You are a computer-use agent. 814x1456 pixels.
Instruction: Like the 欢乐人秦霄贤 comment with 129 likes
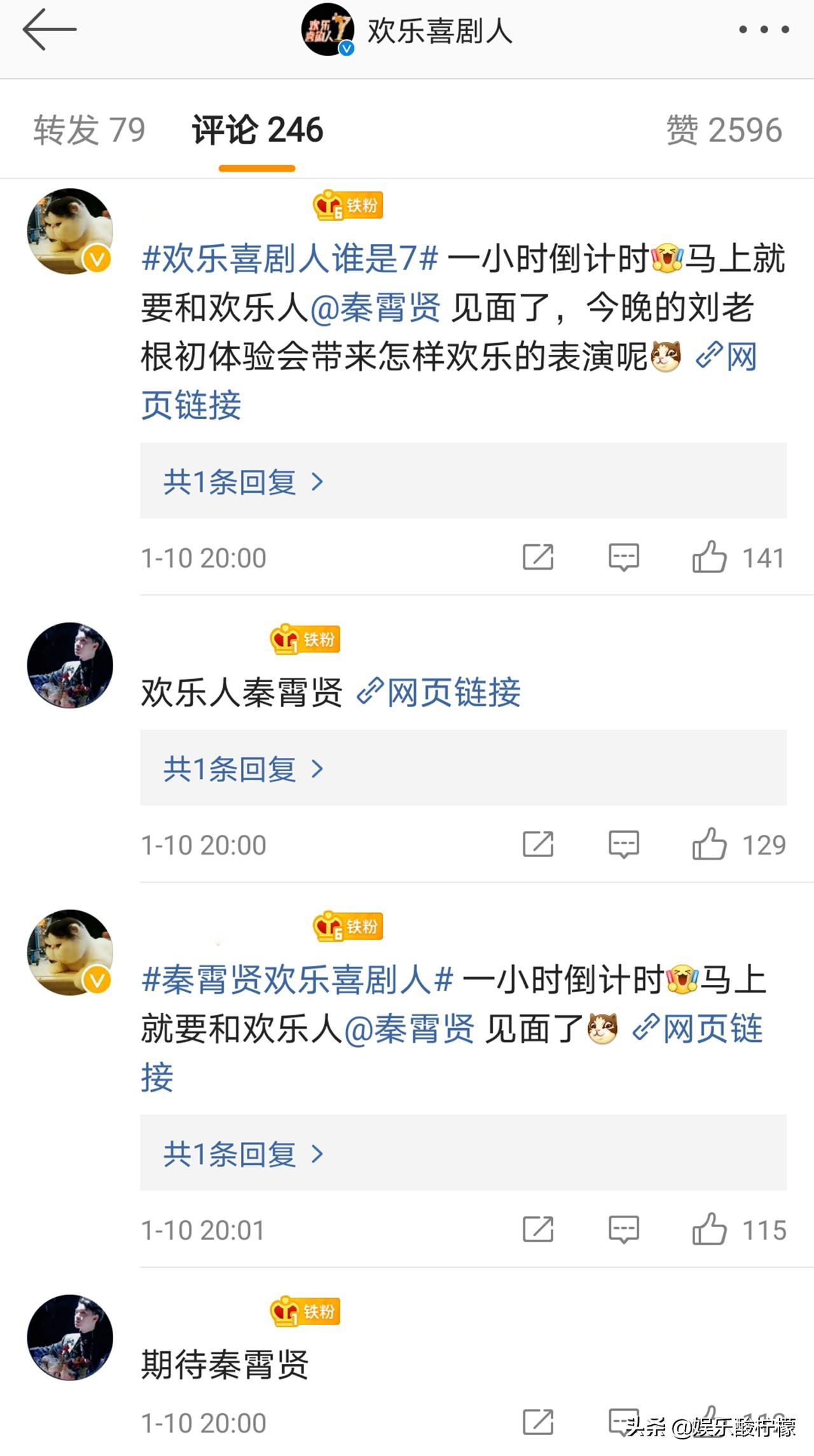tap(709, 845)
